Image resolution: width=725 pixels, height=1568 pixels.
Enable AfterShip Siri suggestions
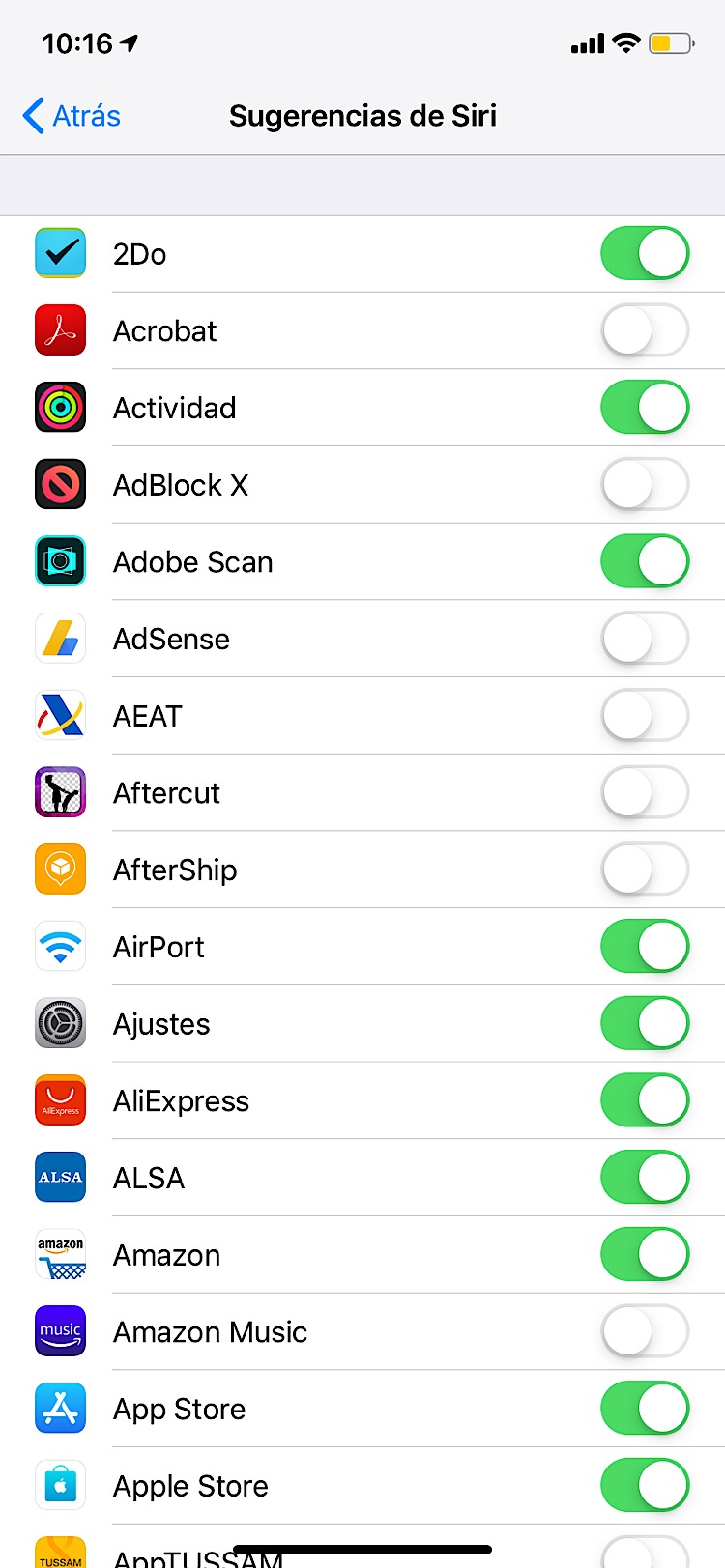(645, 870)
